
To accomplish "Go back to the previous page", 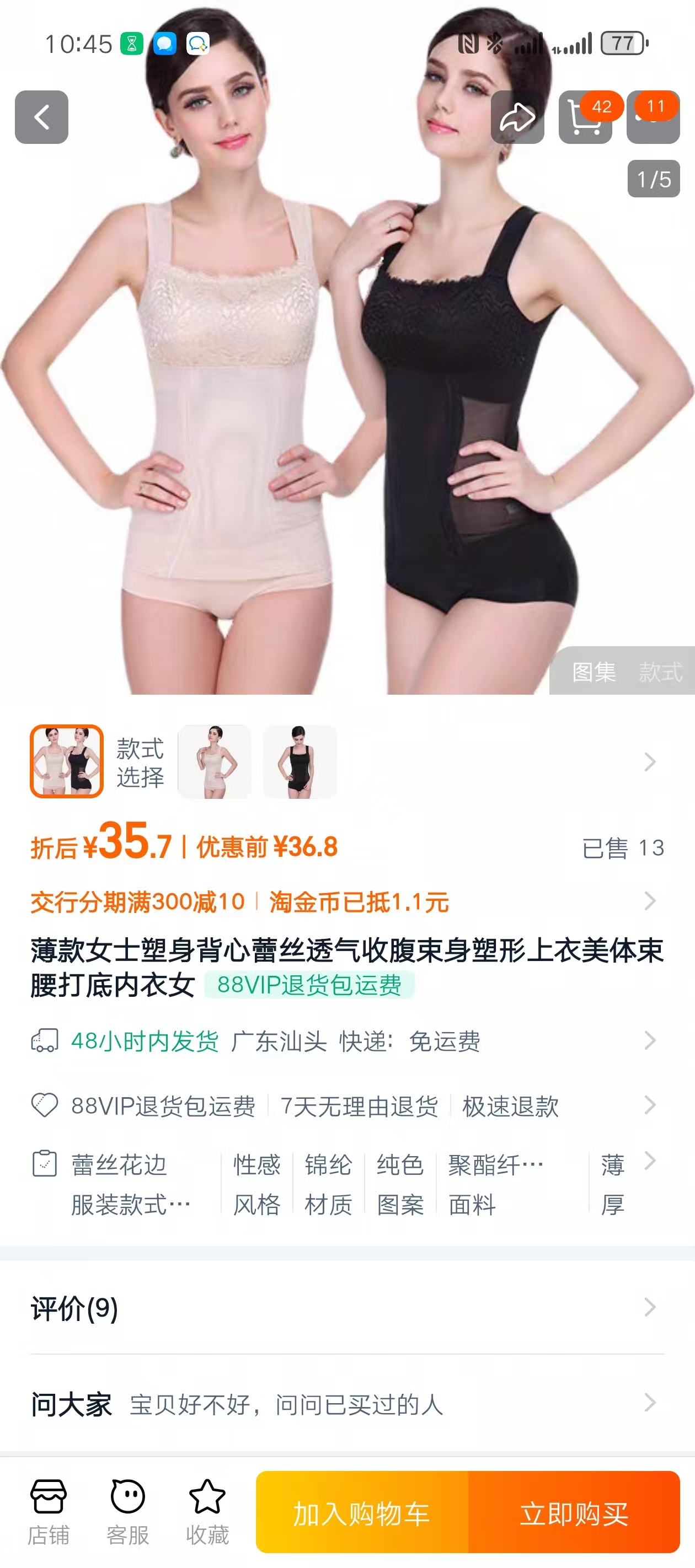I will 41,117.
